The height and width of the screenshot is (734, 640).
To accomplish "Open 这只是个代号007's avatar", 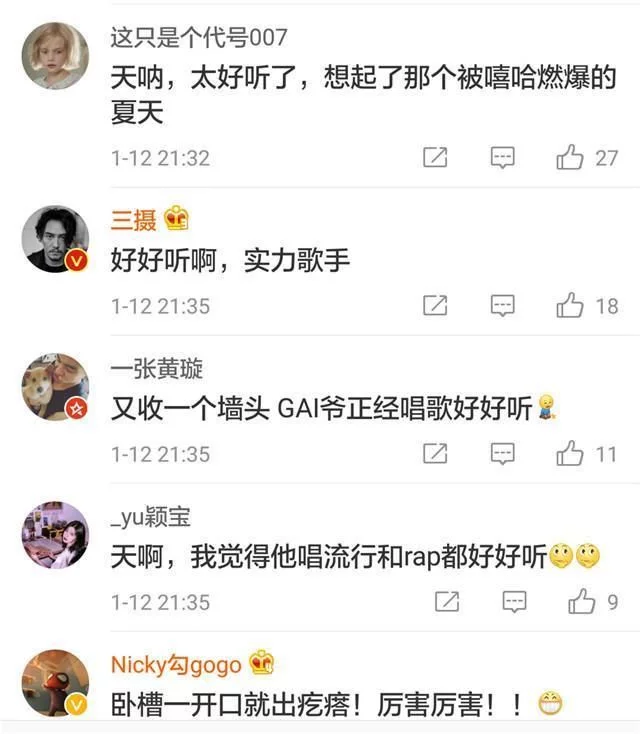I will tap(55, 56).
